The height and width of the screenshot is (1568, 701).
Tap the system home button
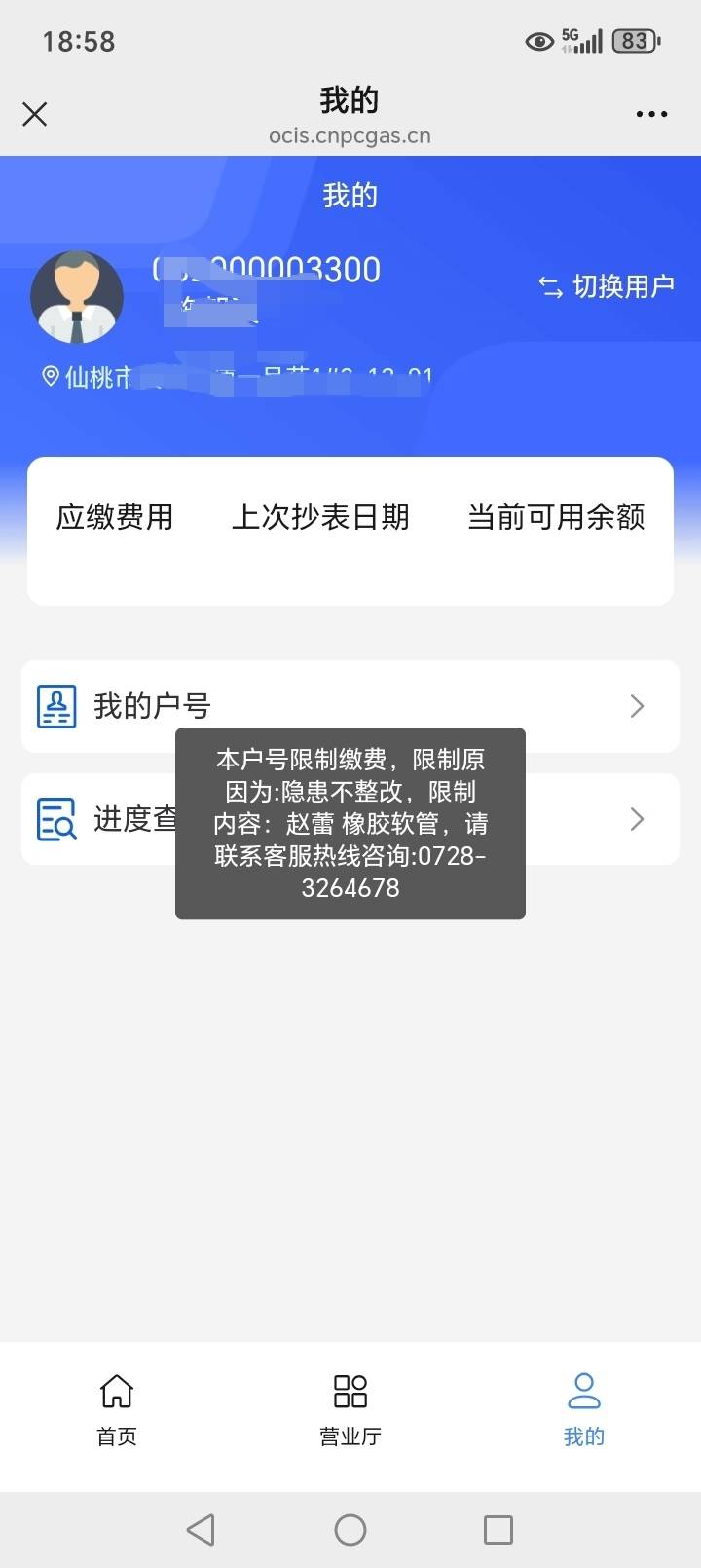tap(350, 1529)
